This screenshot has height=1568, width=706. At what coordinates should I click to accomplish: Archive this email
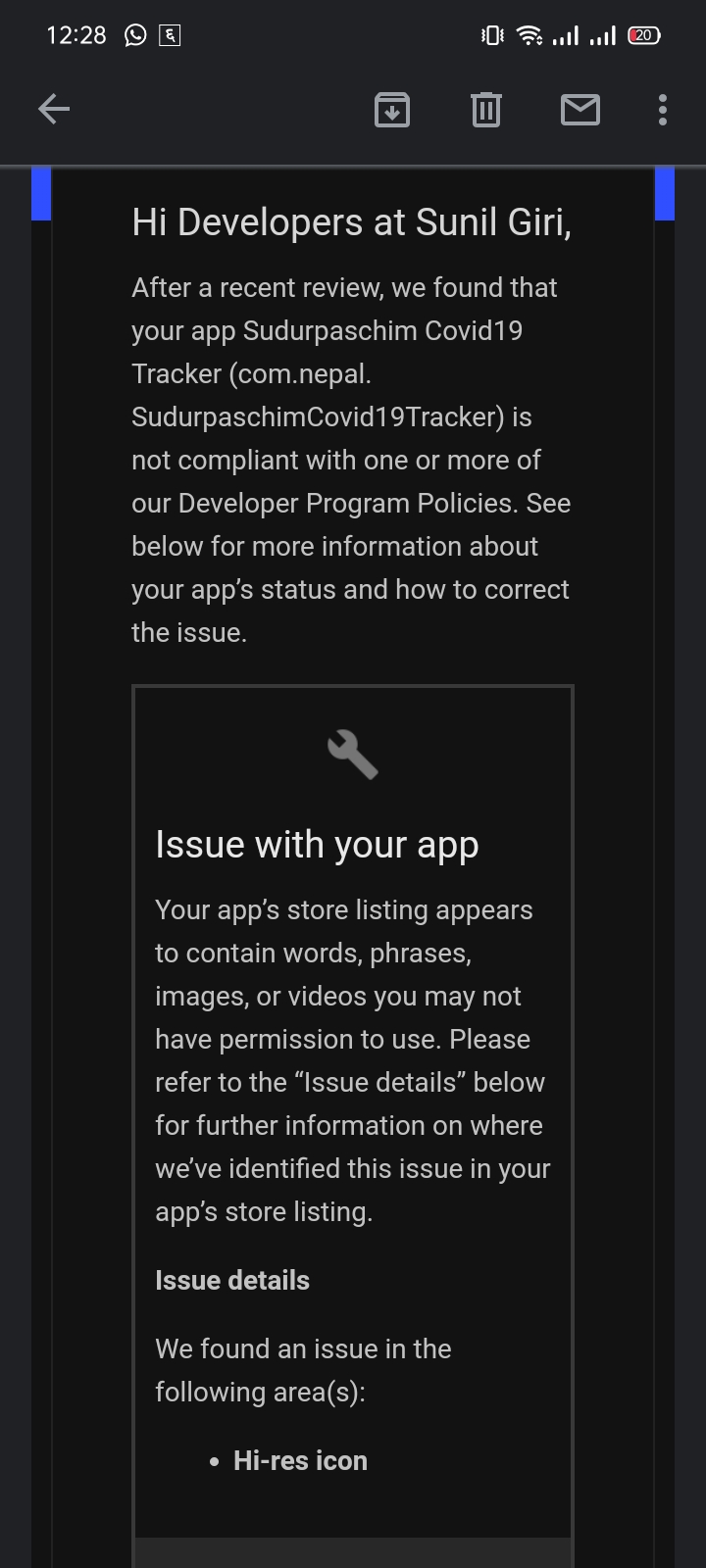point(392,109)
